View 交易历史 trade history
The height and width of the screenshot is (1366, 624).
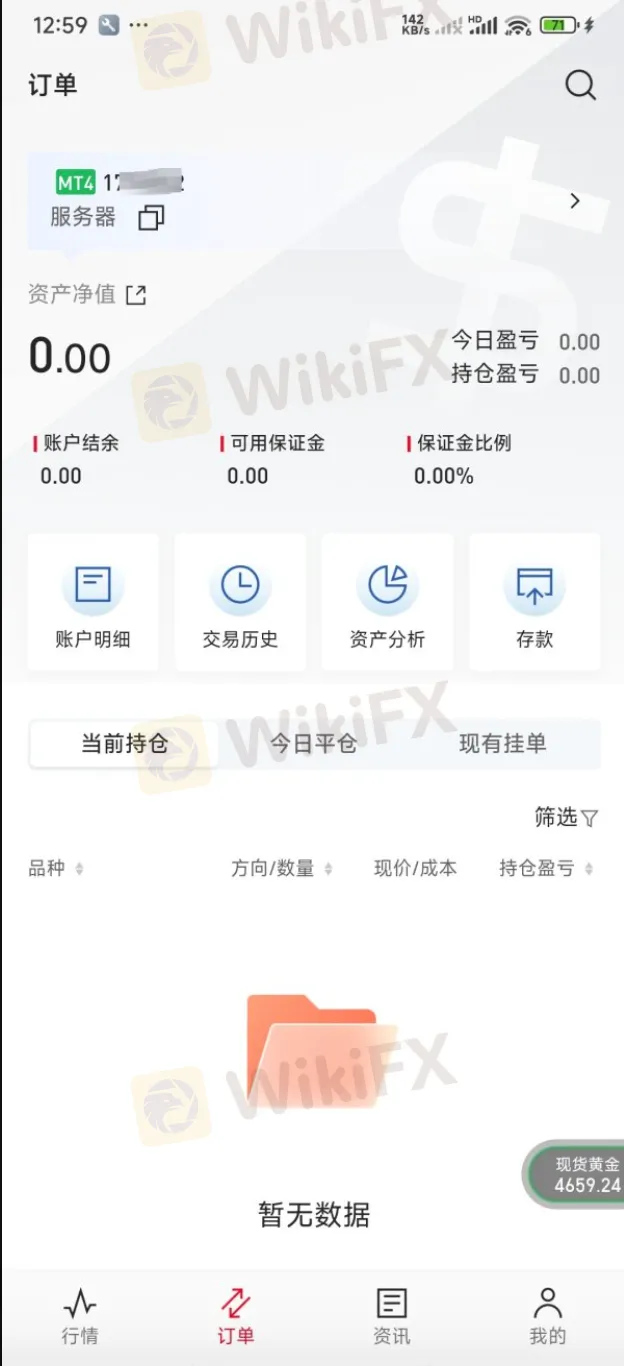click(x=240, y=601)
